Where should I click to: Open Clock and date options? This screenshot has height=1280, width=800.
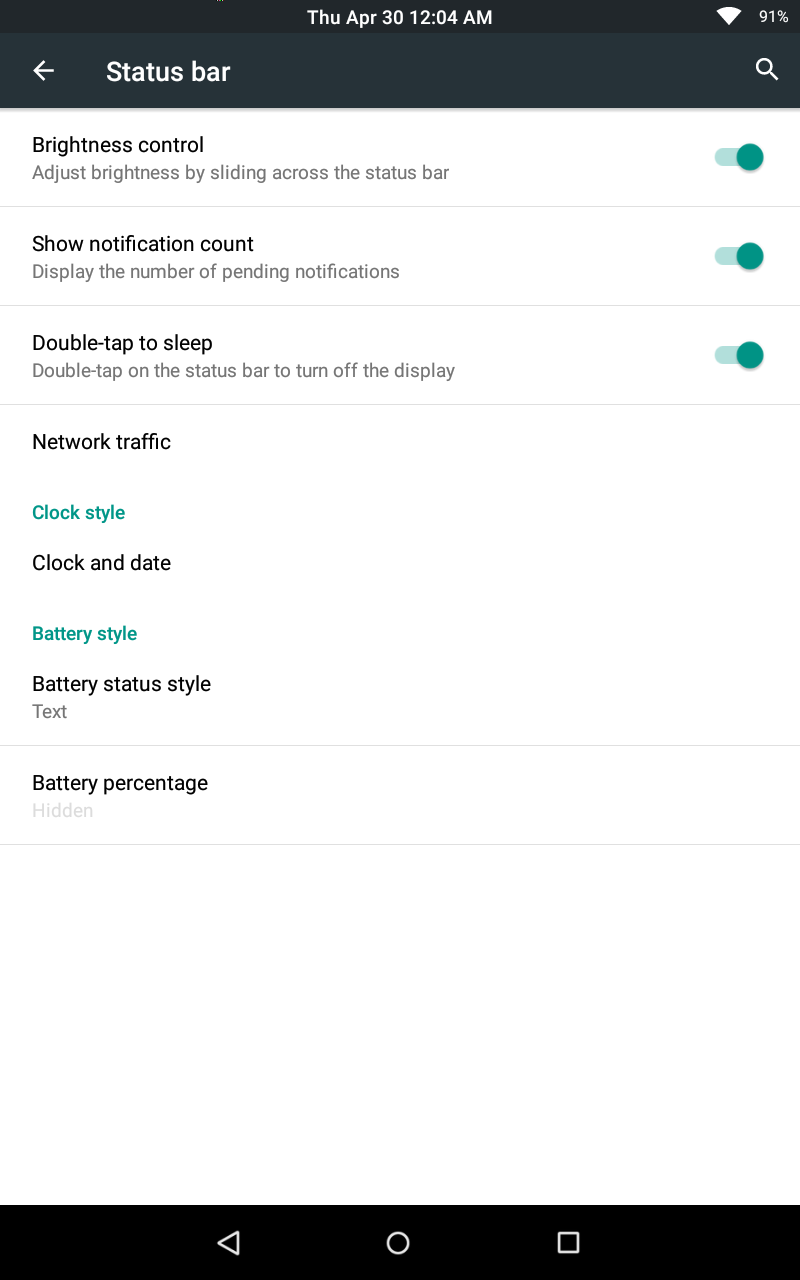pos(400,563)
